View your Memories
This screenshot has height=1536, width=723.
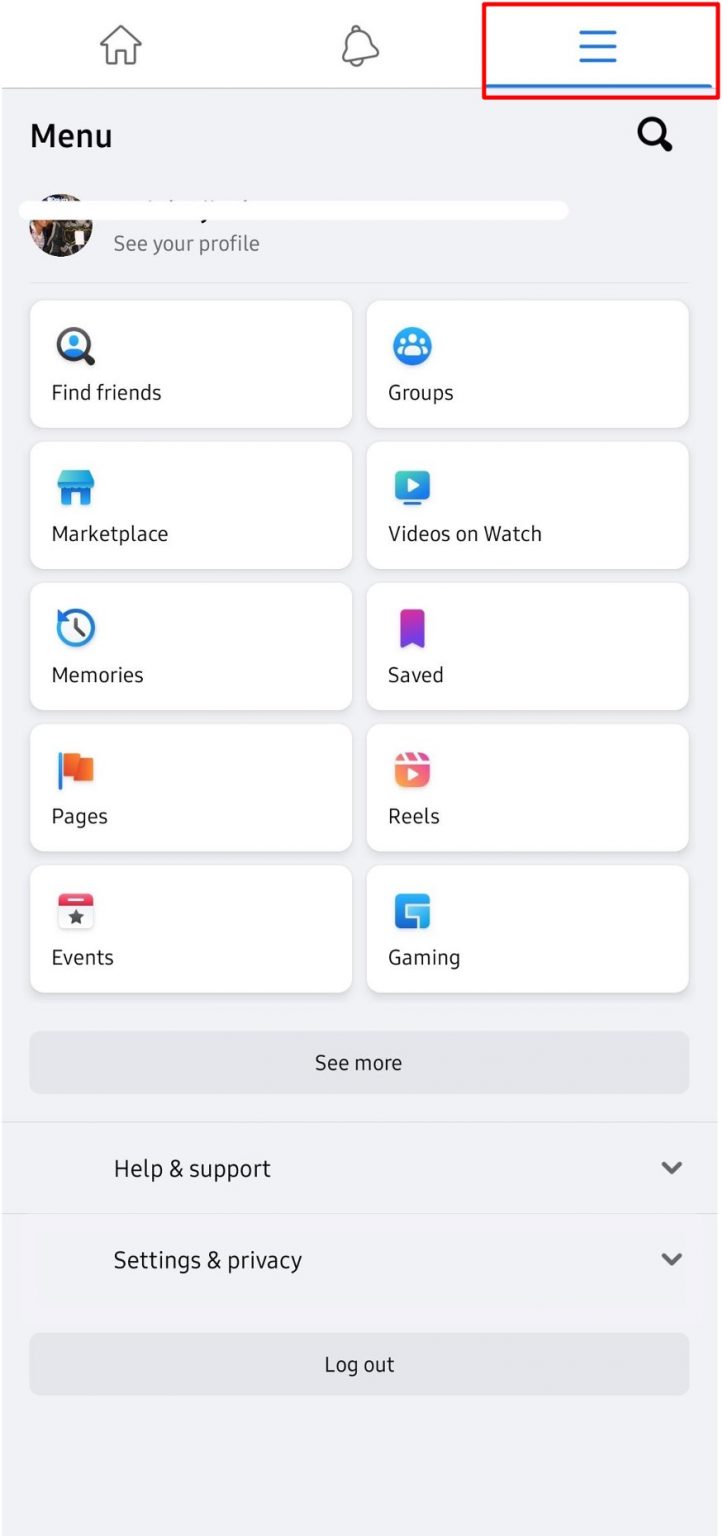(191, 647)
